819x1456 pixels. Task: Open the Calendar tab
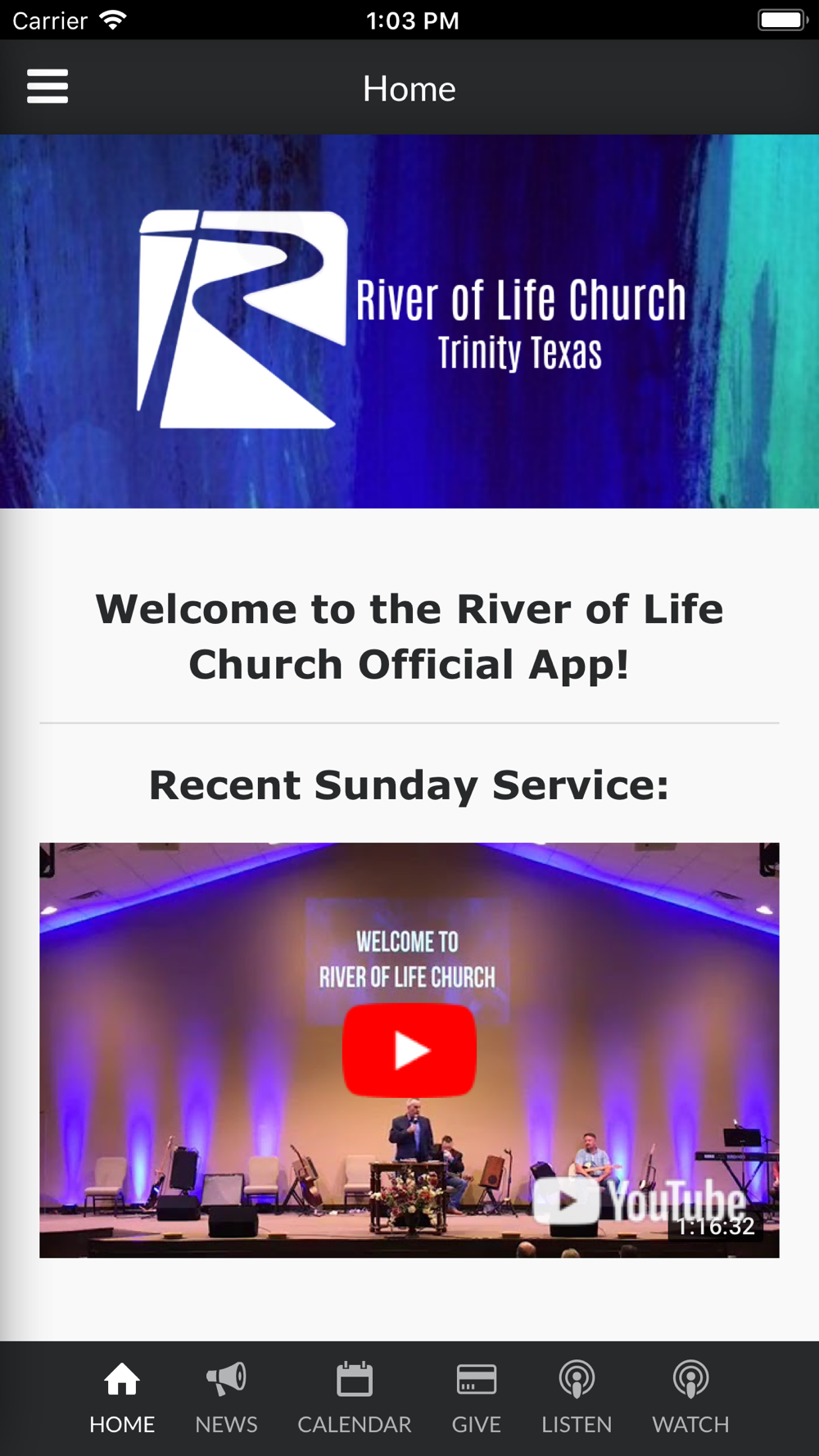[x=355, y=1398]
